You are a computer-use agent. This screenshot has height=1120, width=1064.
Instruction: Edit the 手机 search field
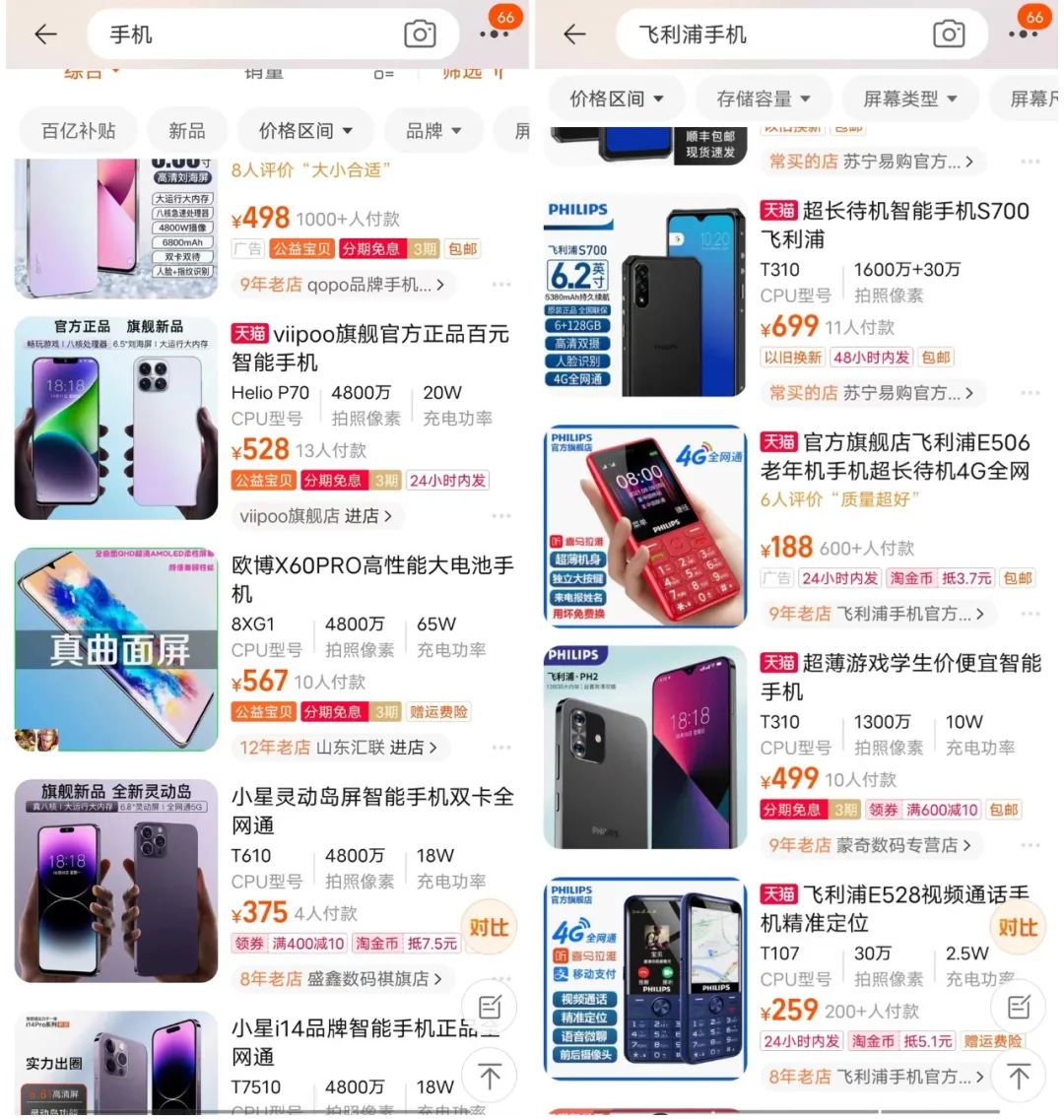click(x=246, y=34)
